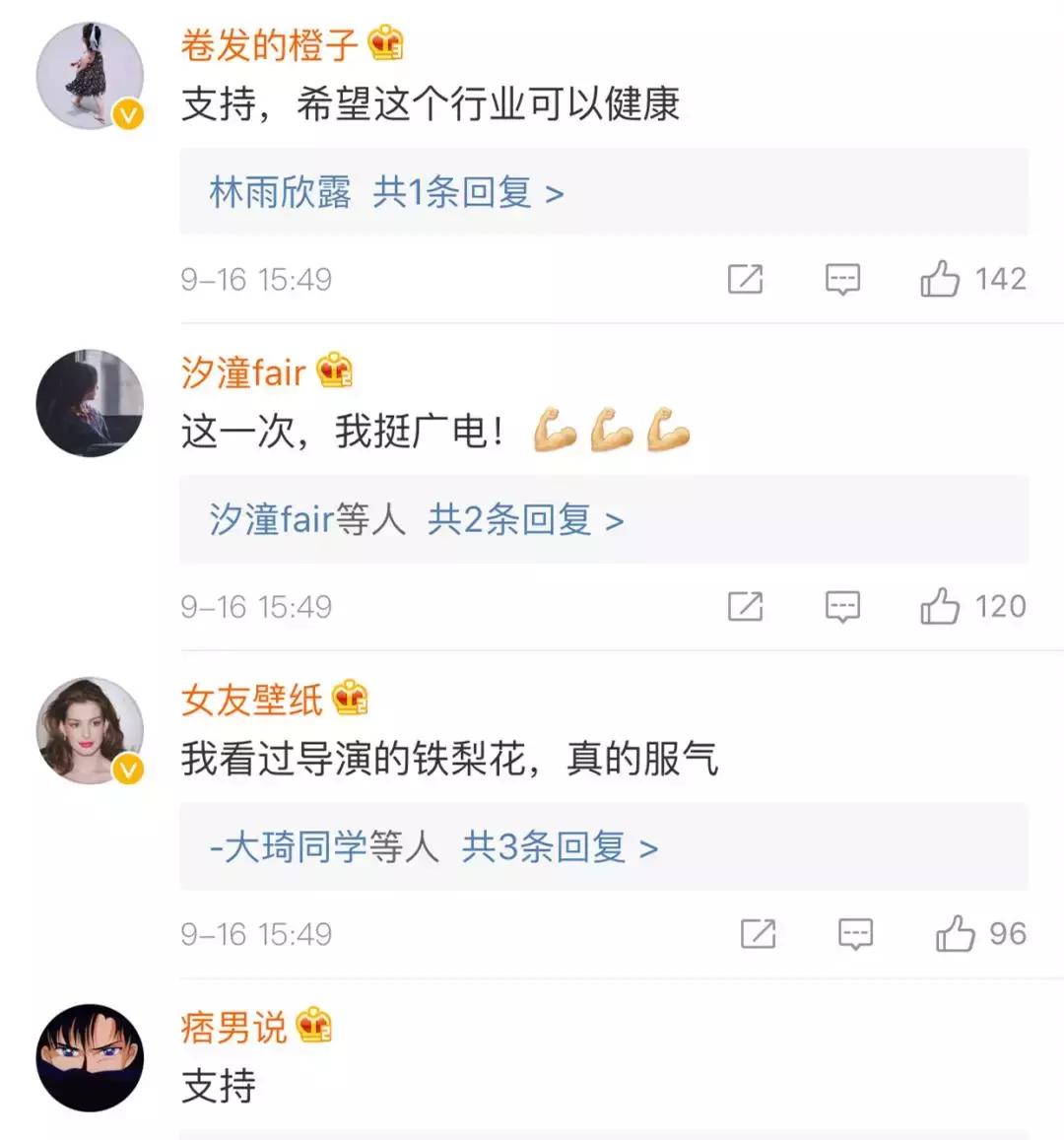Click the share icon next to the 120 likes
The height and width of the screenshot is (1140, 1064).
pos(747,607)
